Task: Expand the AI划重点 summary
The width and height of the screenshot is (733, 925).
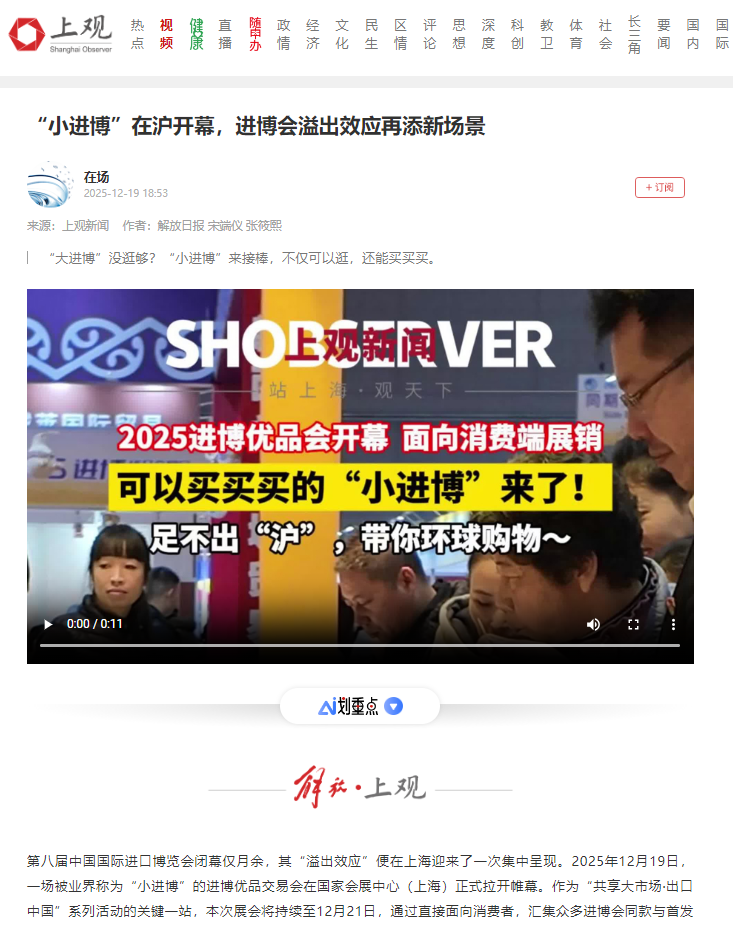Action: coord(360,706)
